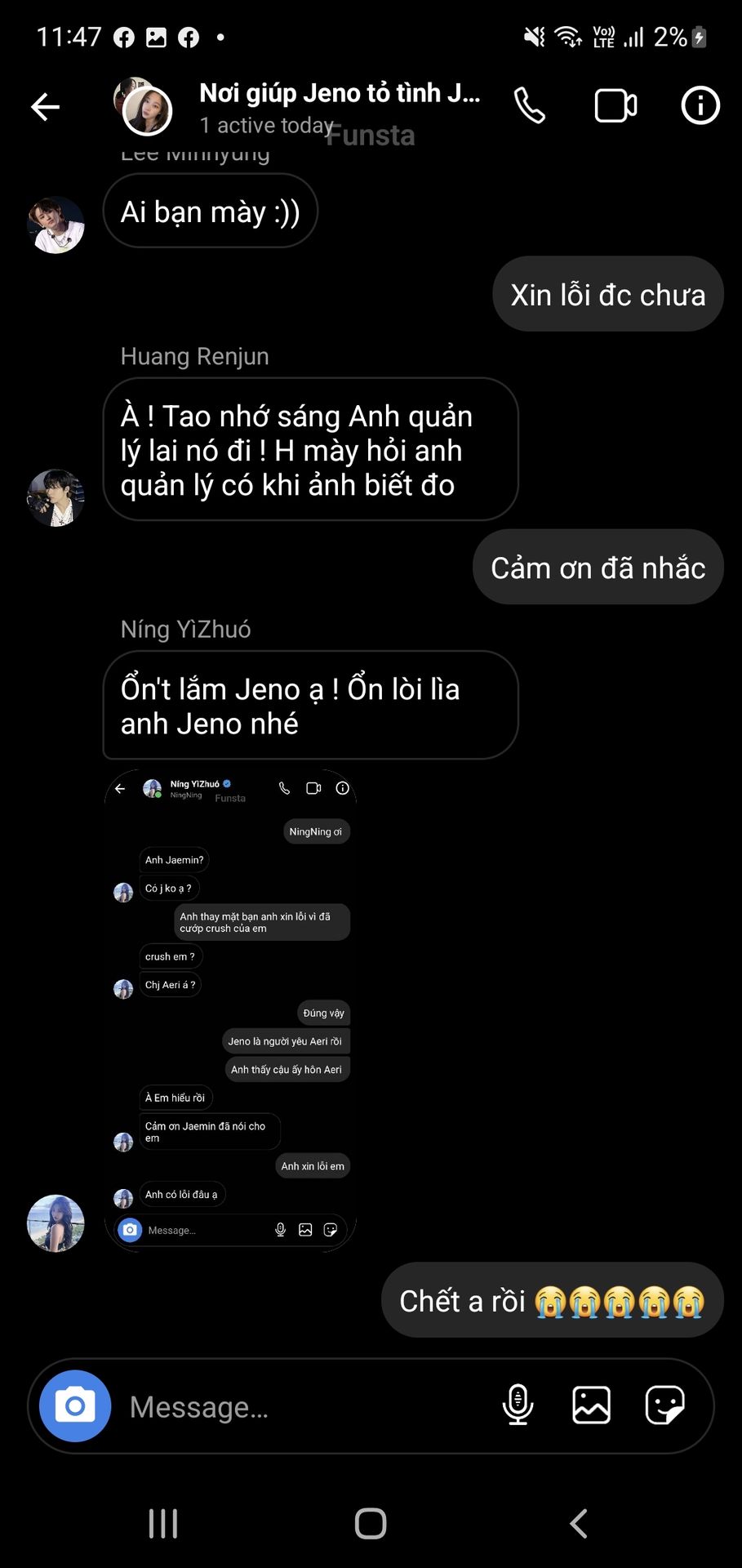The height and width of the screenshot is (1568, 742).
Task: View Níng YìZhuó's profile avatar
Action: [x=56, y=1223]
